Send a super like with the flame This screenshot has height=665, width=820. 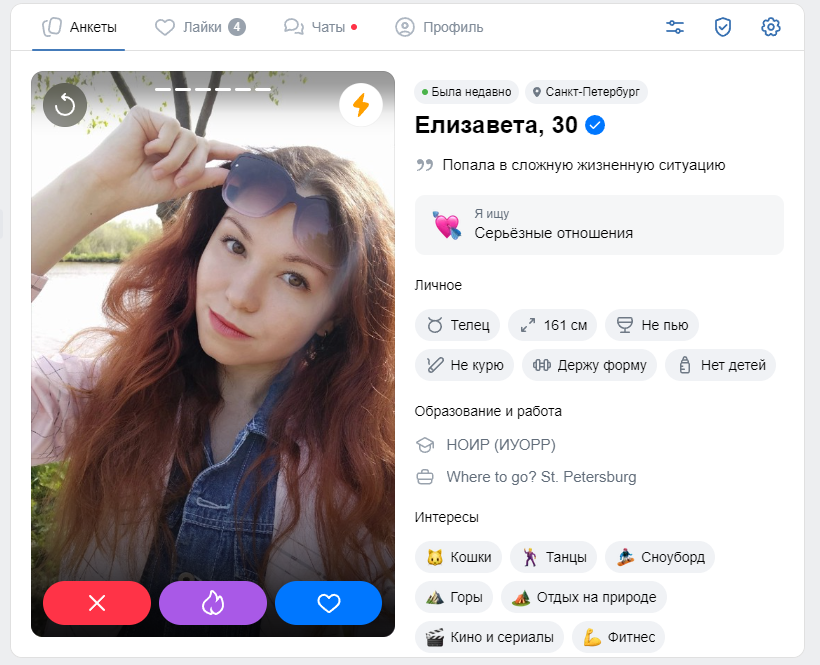(x=213, y=603)
